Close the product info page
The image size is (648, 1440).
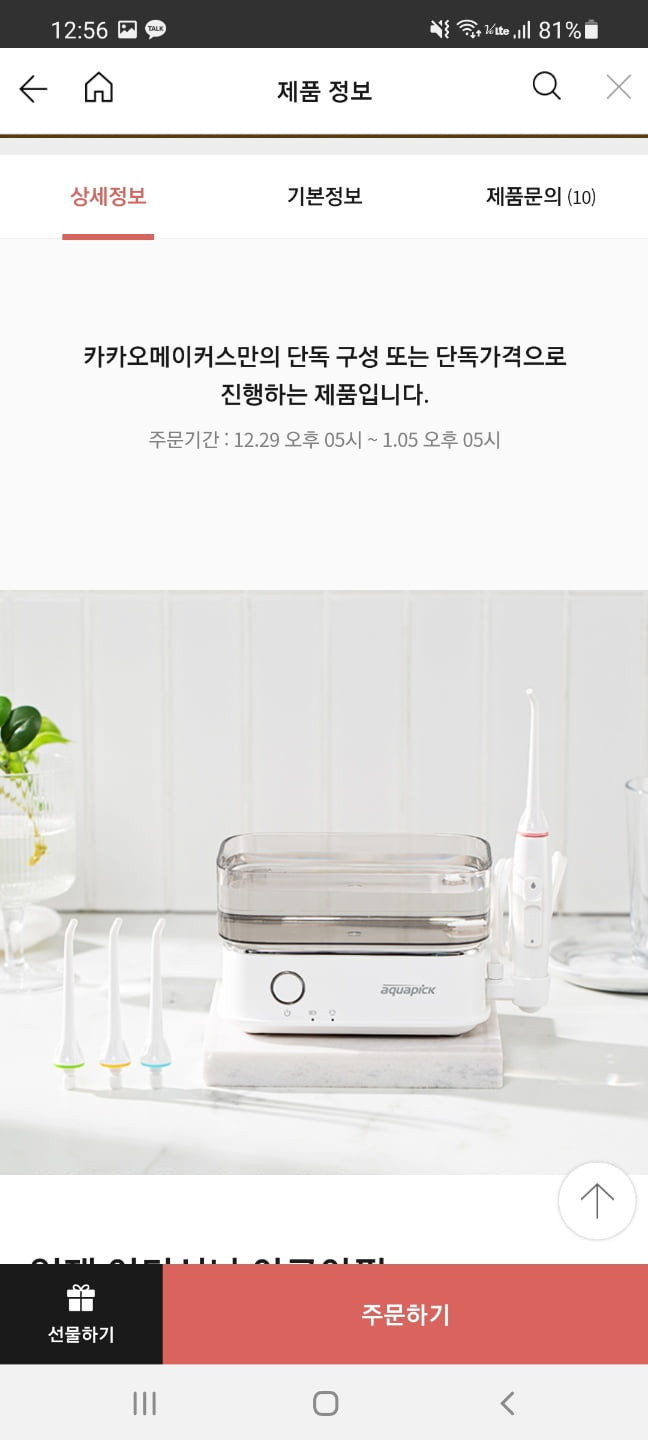coord(619,88)
